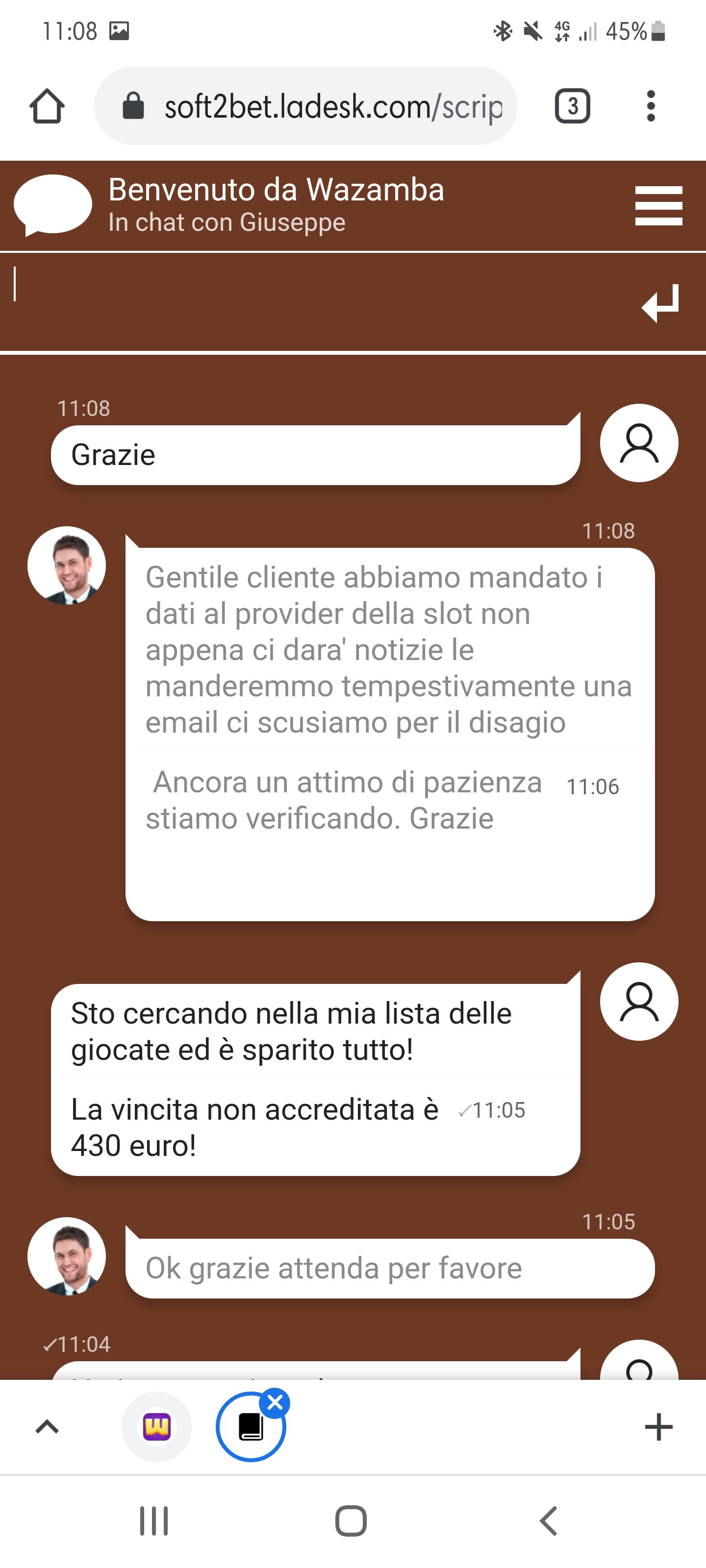Expand the tab group strip chevron
The width and height of the screenshot is (706, 1568).
[47, 1426]
